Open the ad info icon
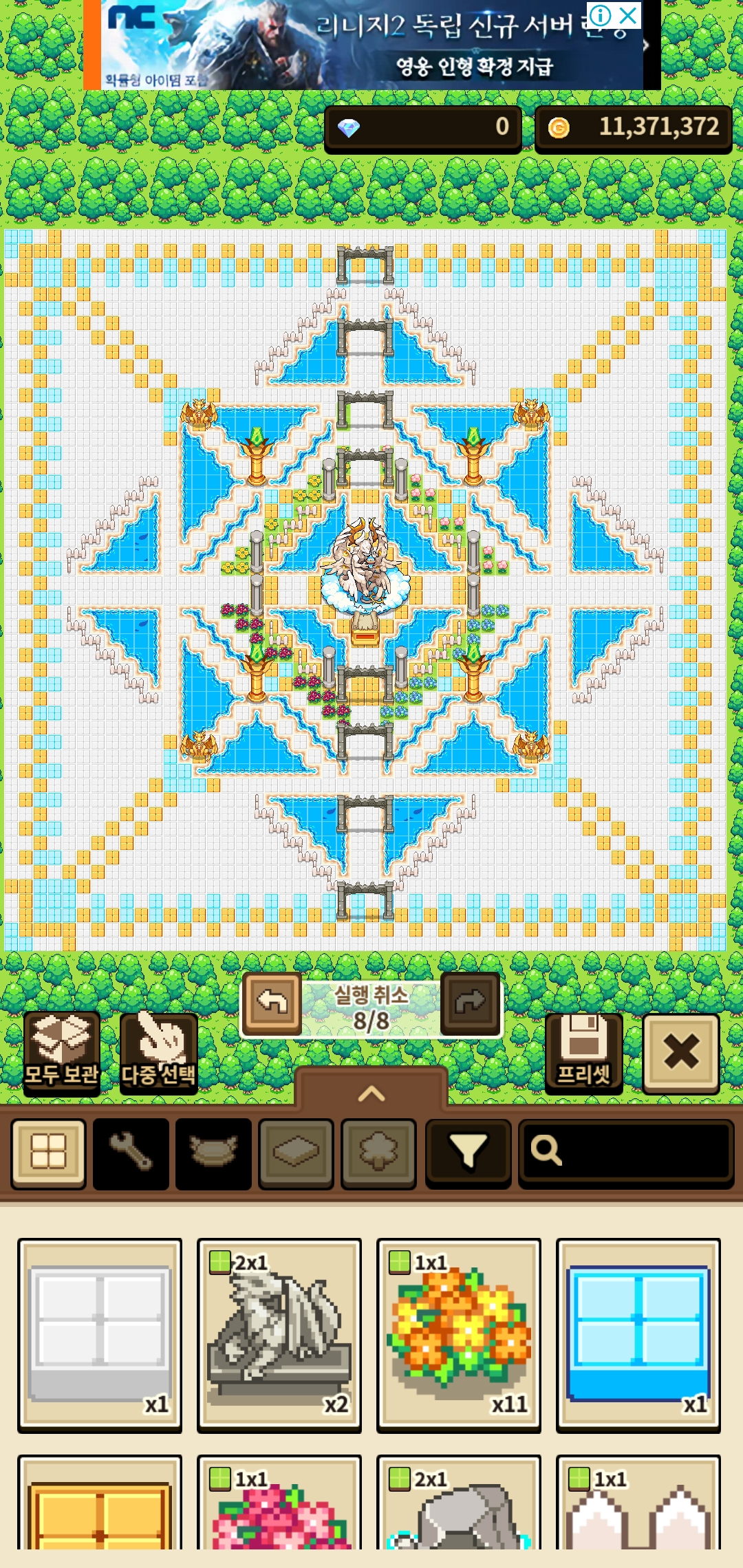 (600, 15)
